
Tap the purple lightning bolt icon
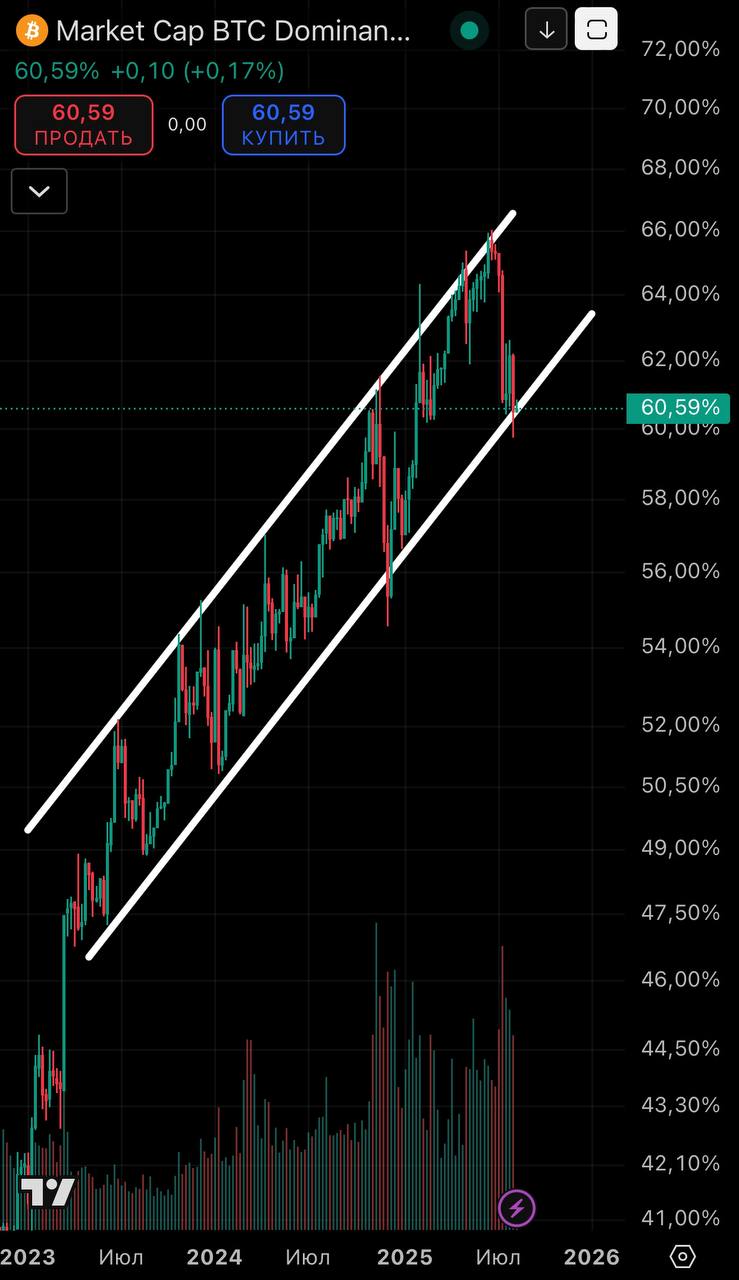point(517,1209)
